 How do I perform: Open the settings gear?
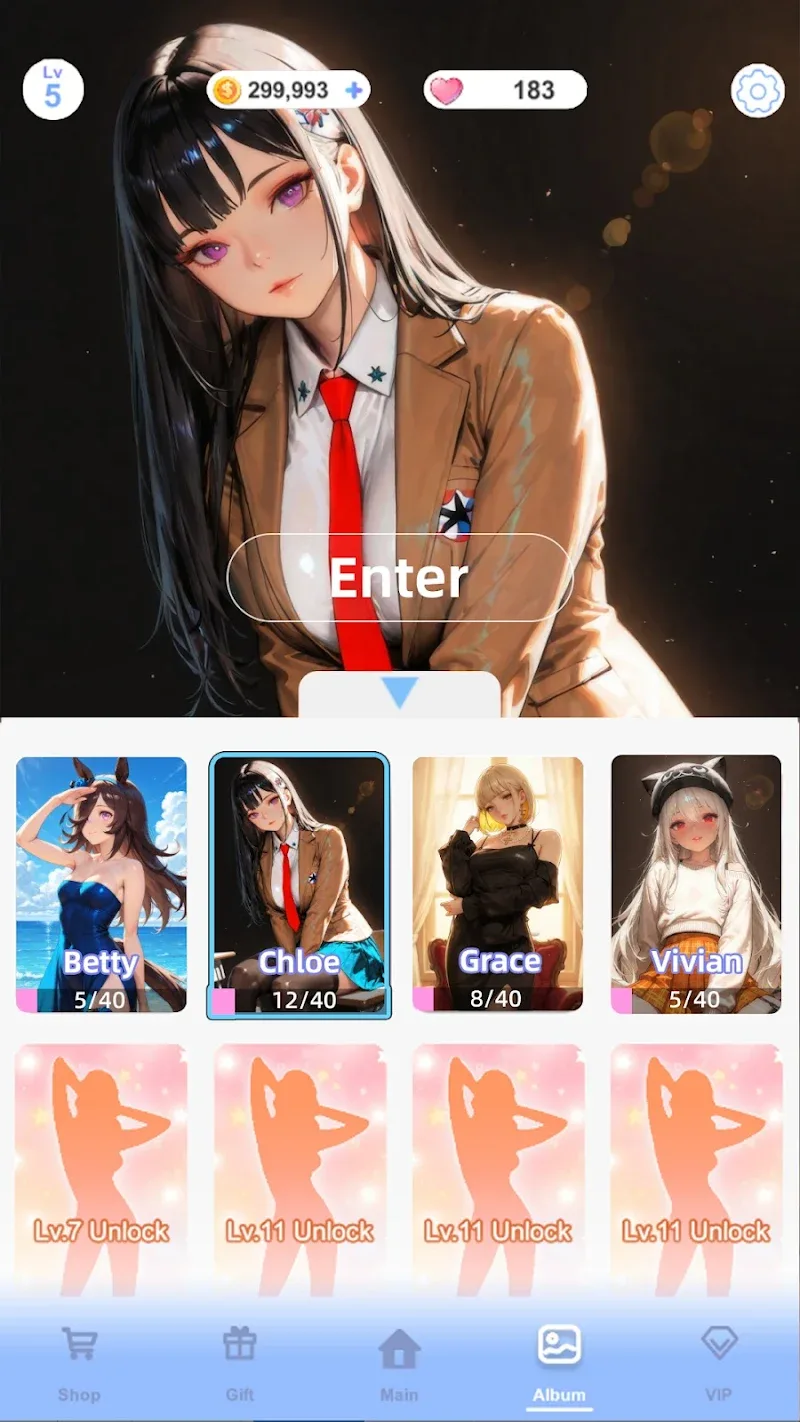(x=757, y=92)
